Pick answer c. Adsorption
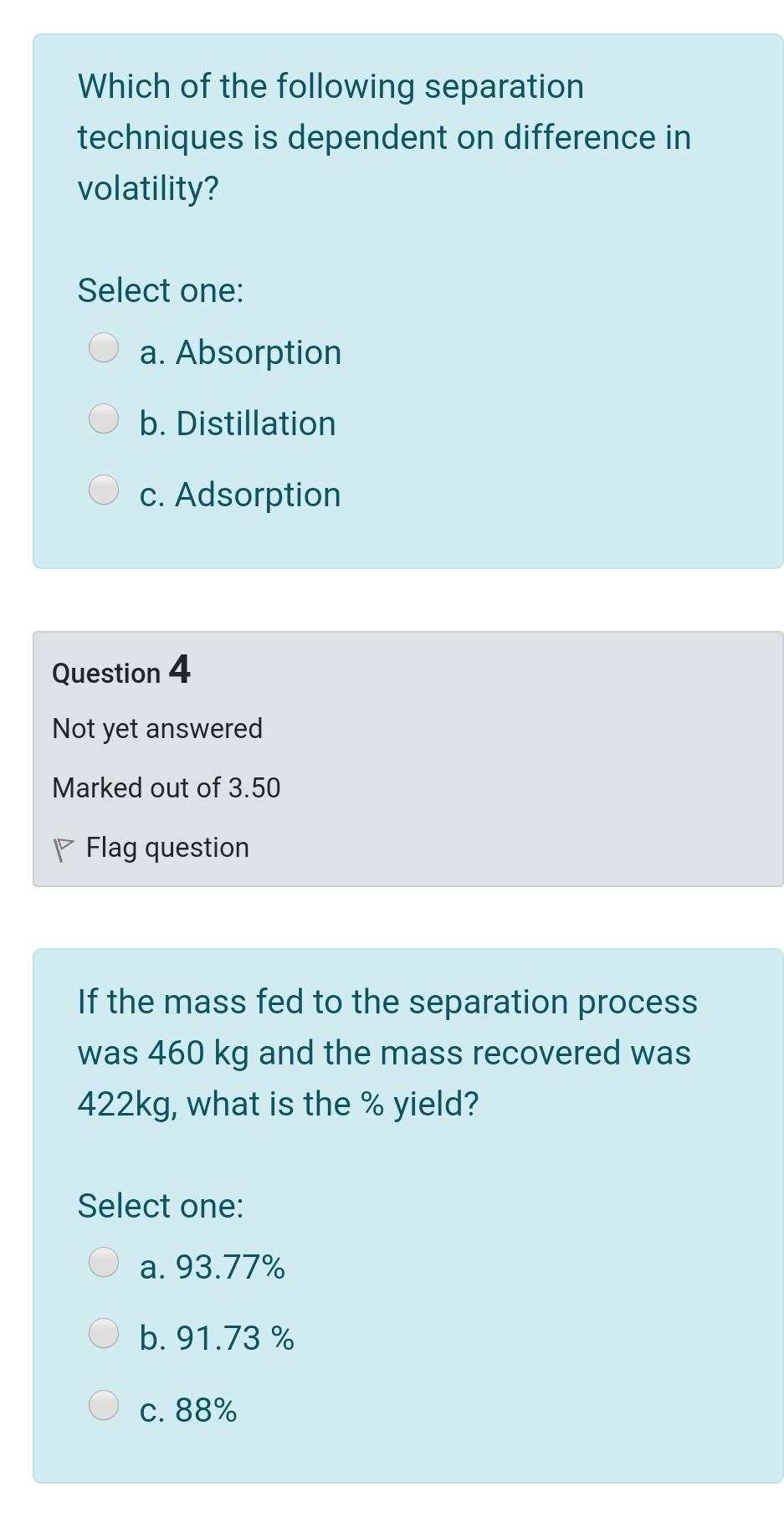Viewport: 784px width, 1513px height. click(x=104, y=490)
